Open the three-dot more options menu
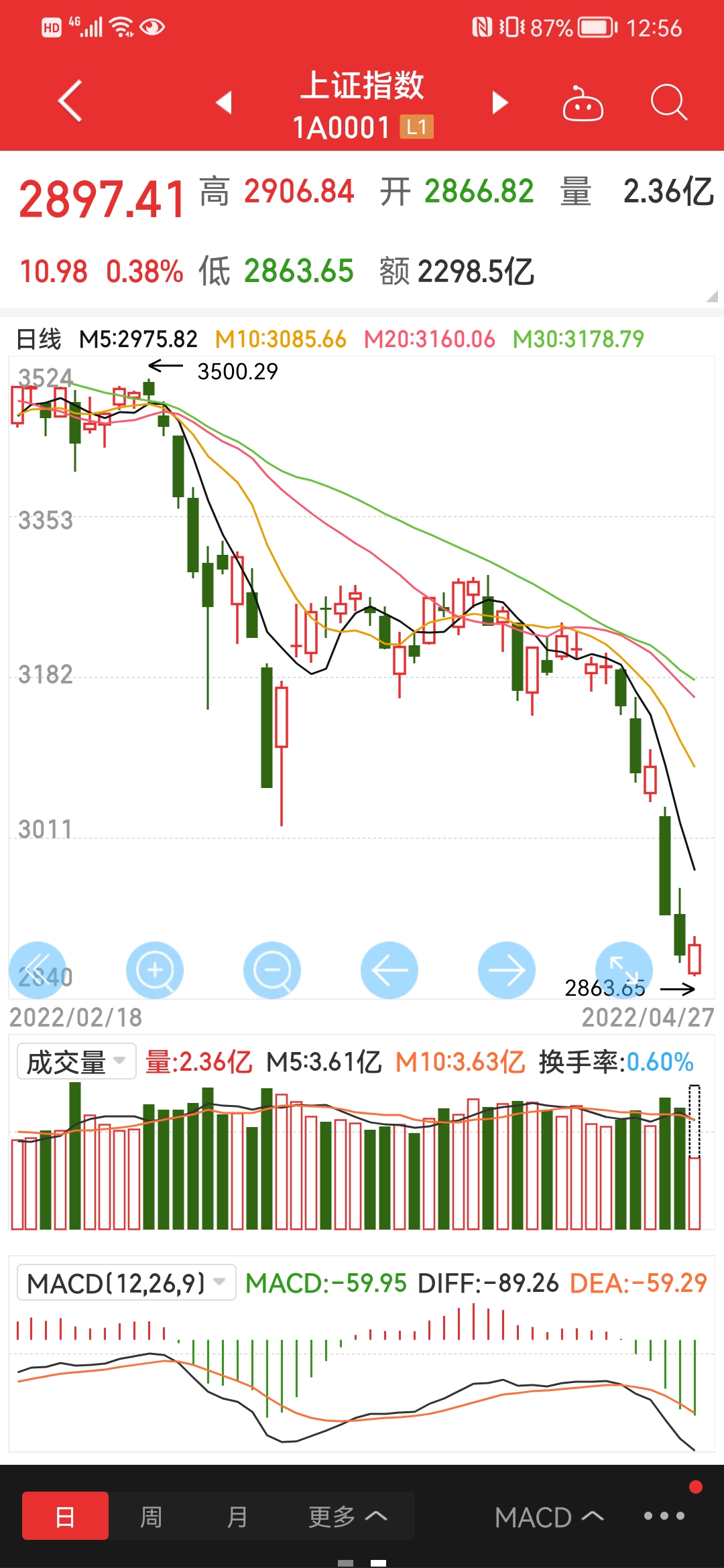Image resolution: width=724 pixels, height=1568 pixels. pos(664,1516)
